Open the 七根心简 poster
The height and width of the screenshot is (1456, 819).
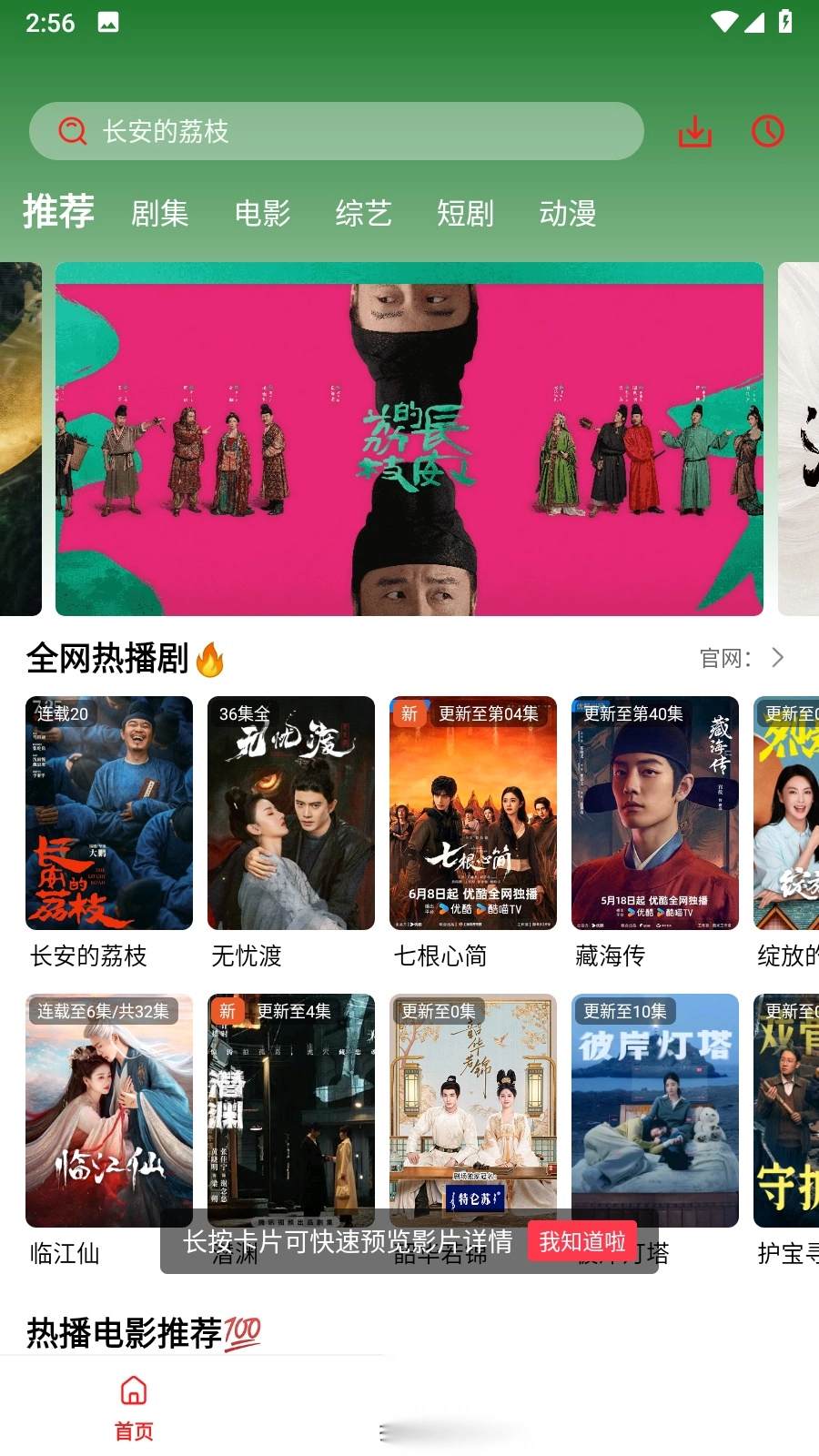[472, 814]
